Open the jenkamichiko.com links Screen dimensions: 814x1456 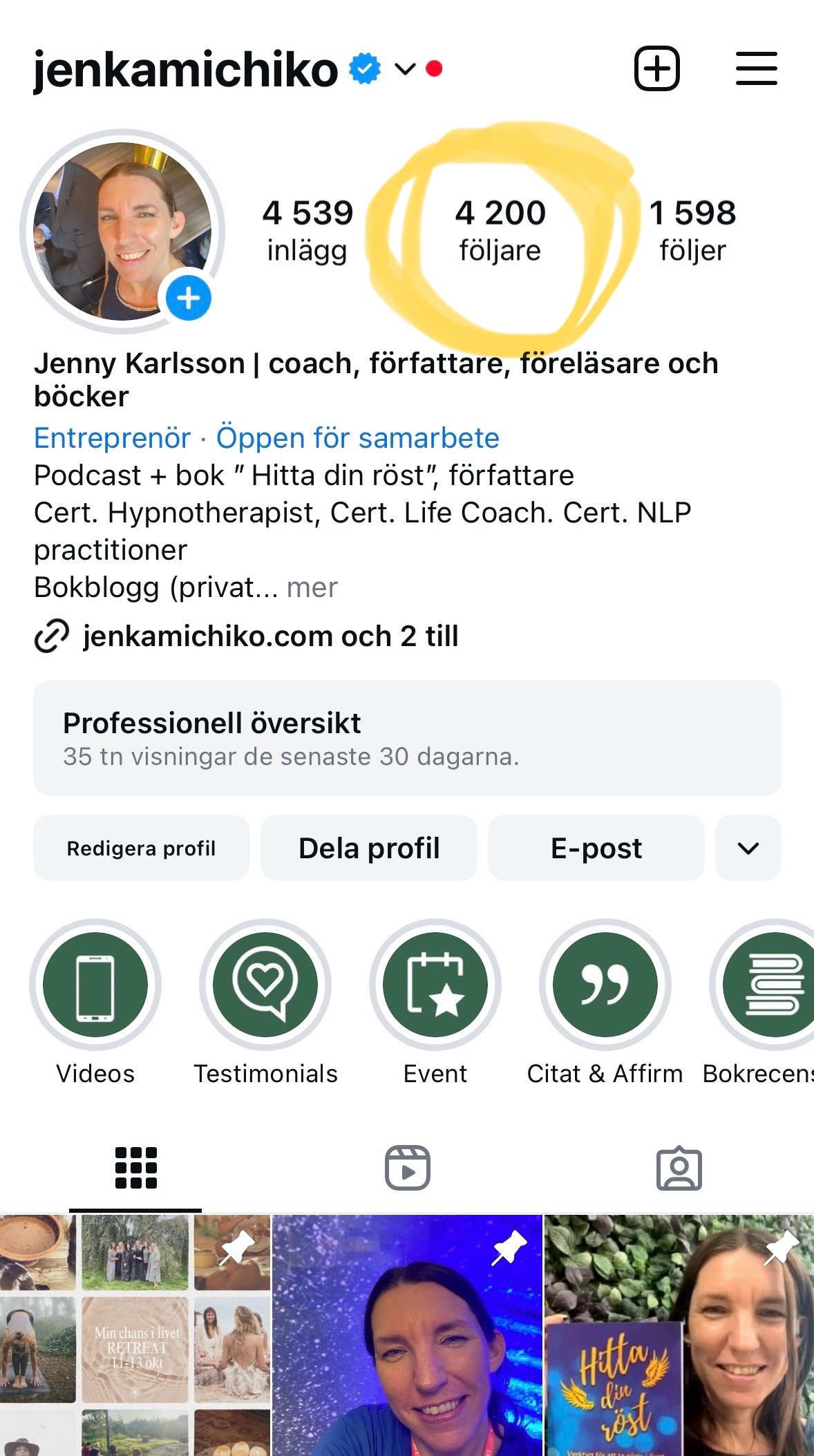coord(269,636)
